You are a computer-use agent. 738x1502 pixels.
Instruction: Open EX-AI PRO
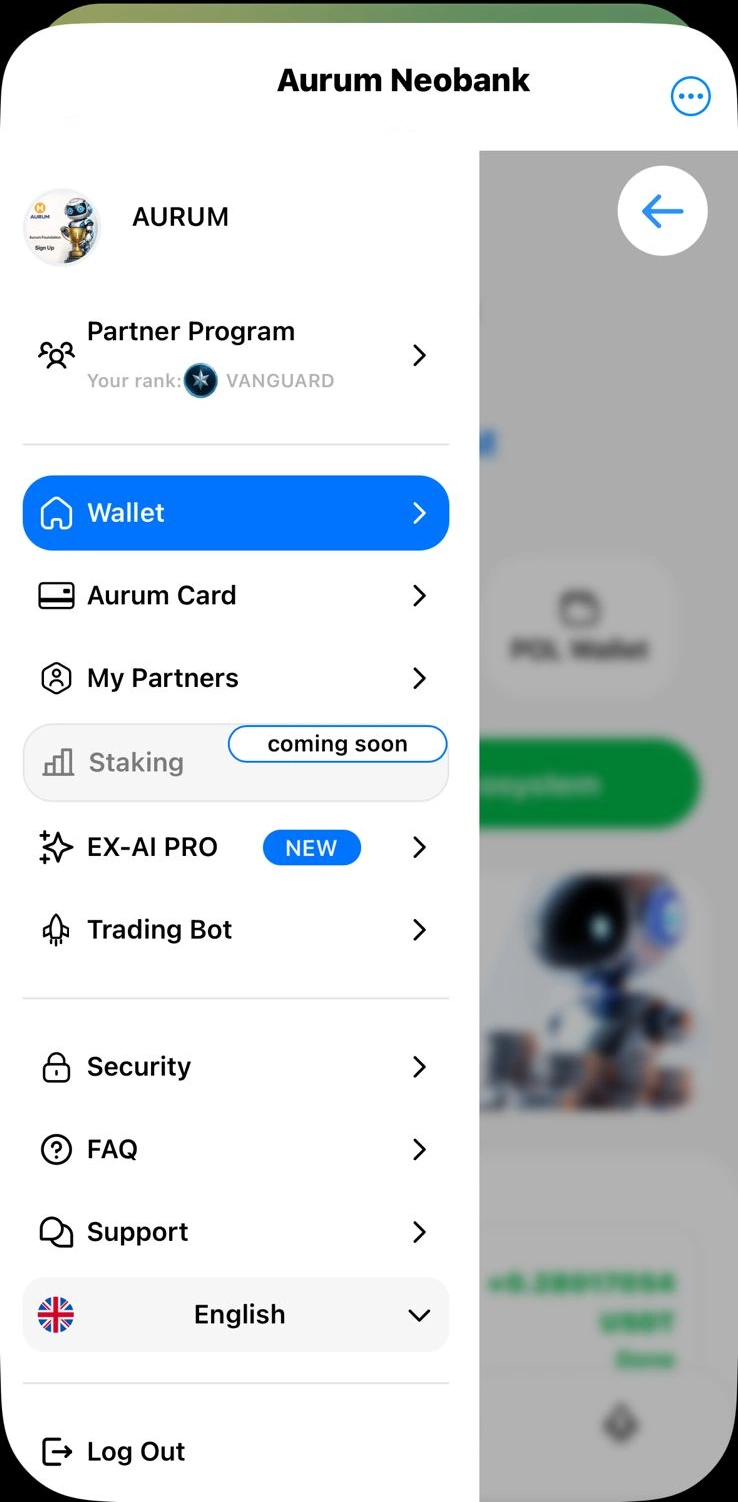[x=236, y=848]
